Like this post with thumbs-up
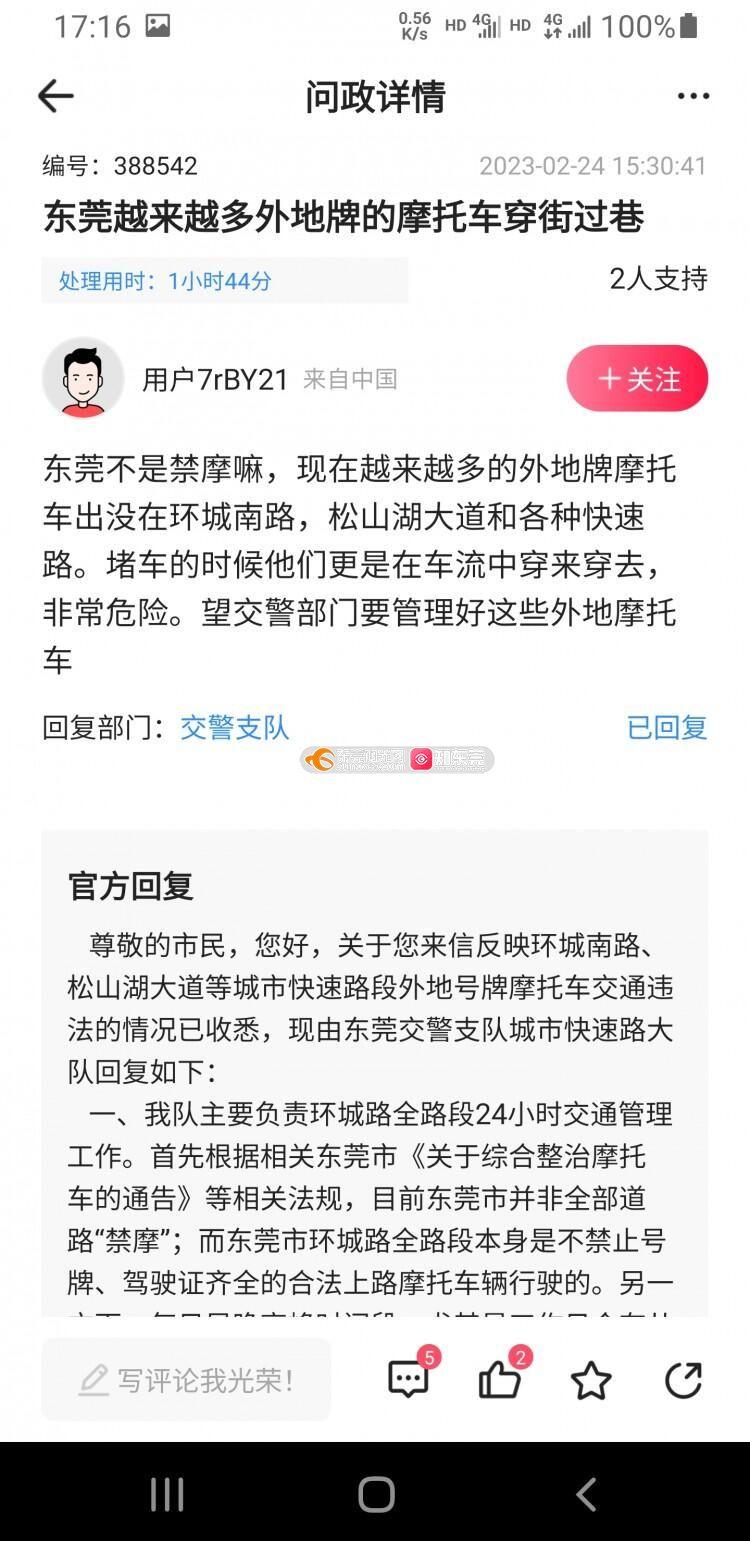The image size is (750, 1541). point(500,1380)
